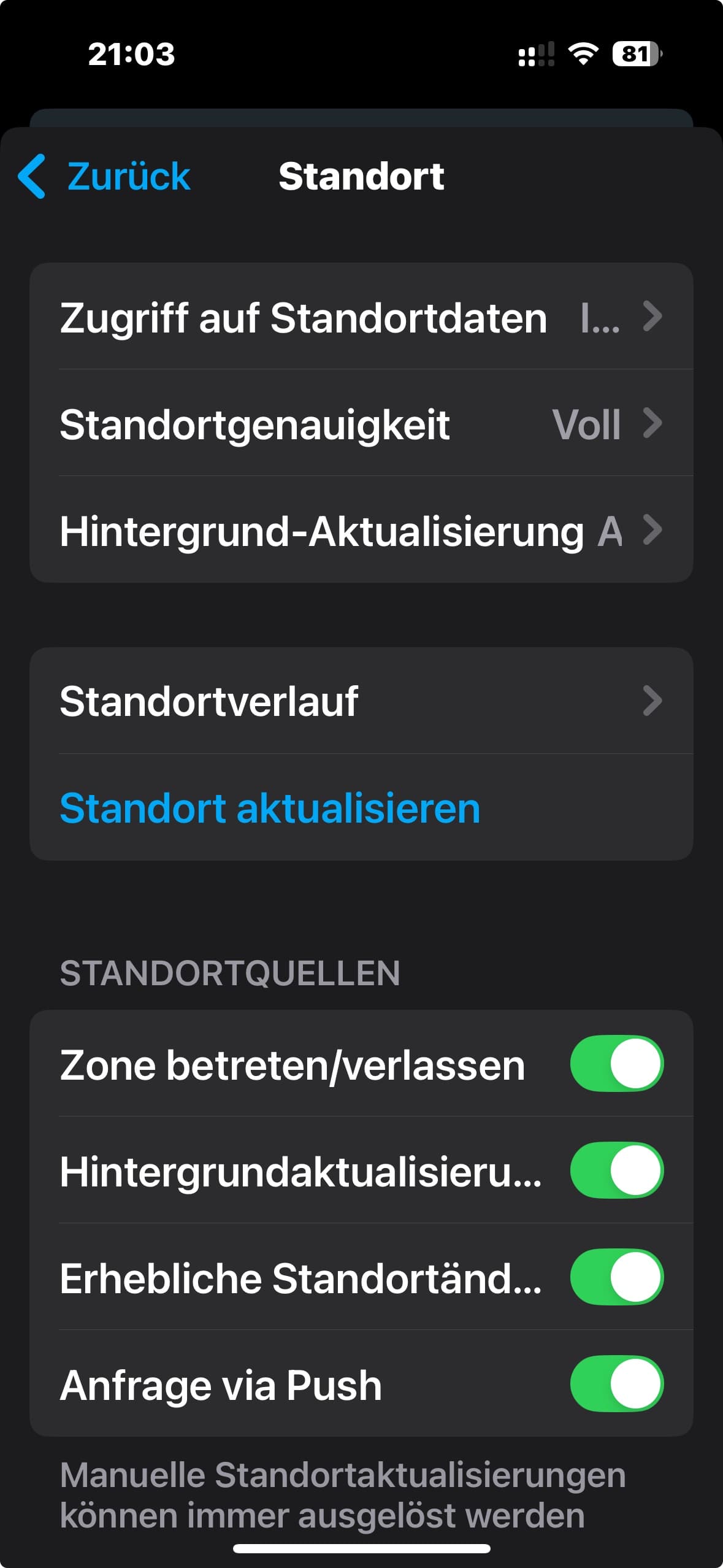Toggle Erhebliche Standortänd… off
This screenshot has height=1568, width=723.
[617, 1277]
